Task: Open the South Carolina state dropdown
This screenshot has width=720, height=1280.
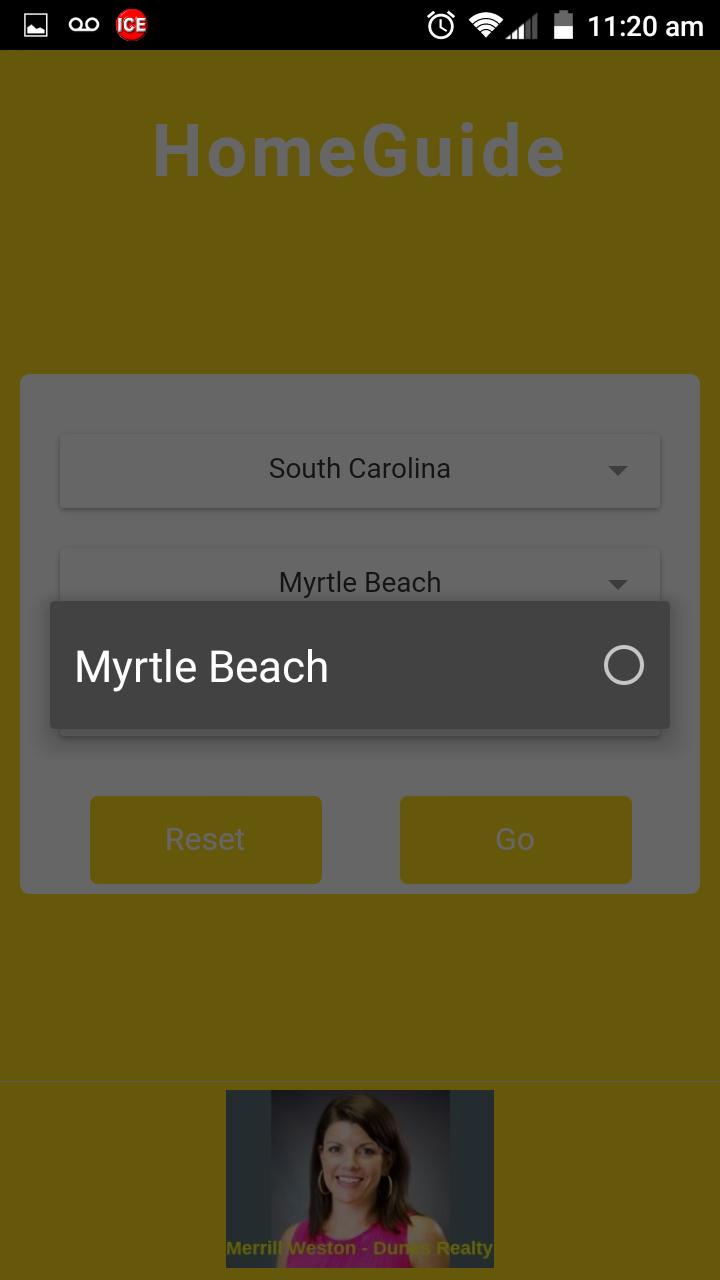Action: 360,470
